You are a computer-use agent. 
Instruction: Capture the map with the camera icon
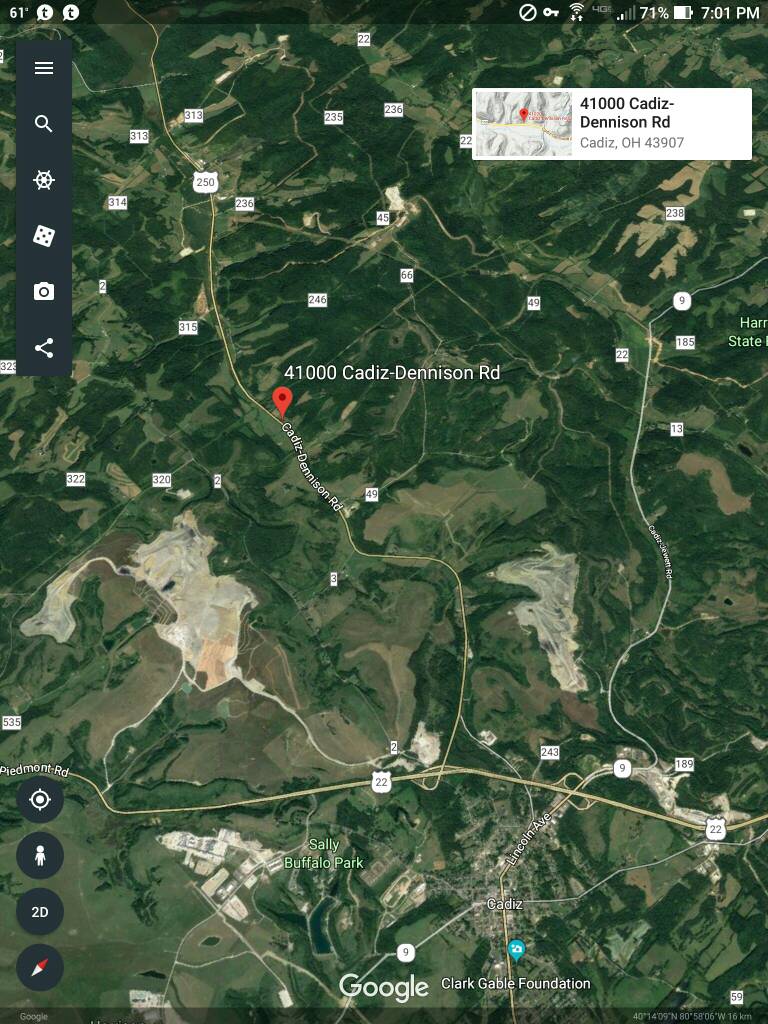[43, 292]
